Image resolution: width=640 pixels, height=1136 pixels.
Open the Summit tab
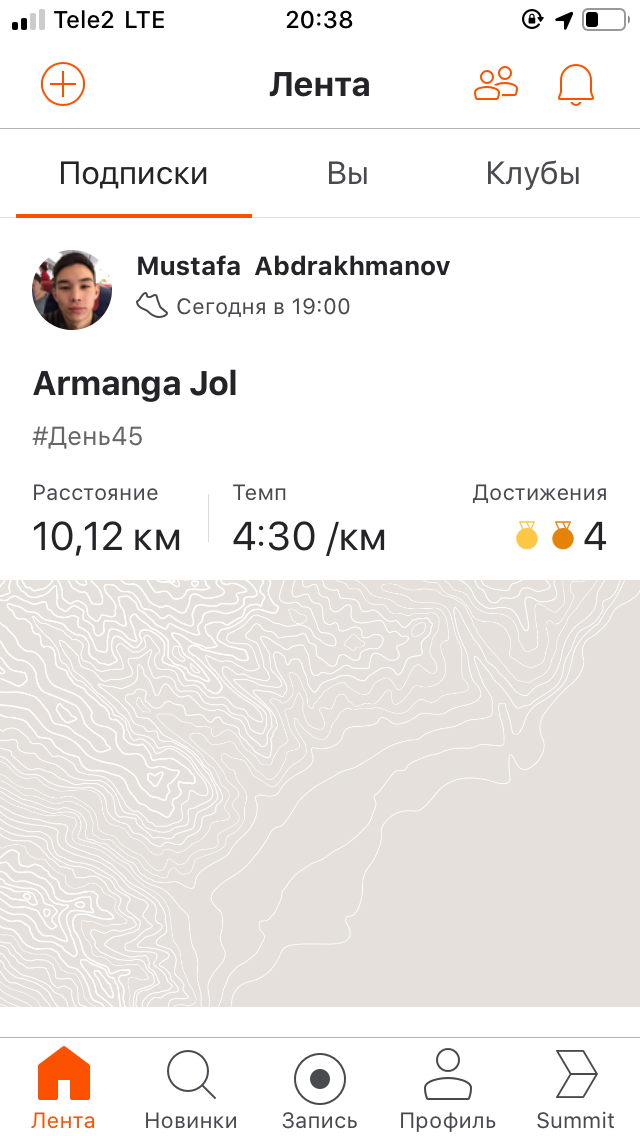point(576,1087)
